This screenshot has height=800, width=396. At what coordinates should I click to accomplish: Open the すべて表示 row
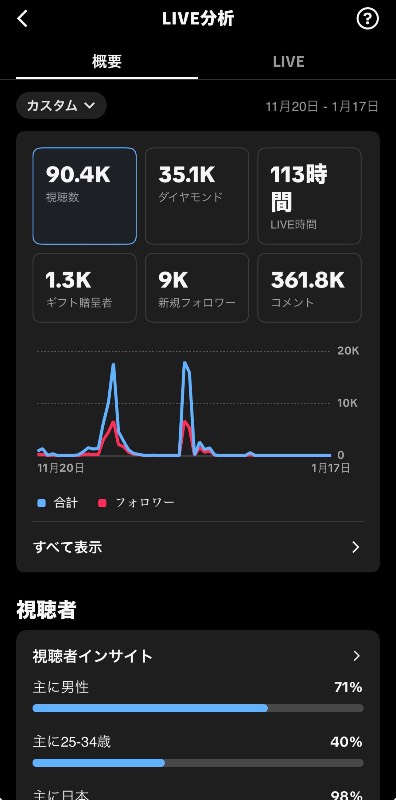198,547
